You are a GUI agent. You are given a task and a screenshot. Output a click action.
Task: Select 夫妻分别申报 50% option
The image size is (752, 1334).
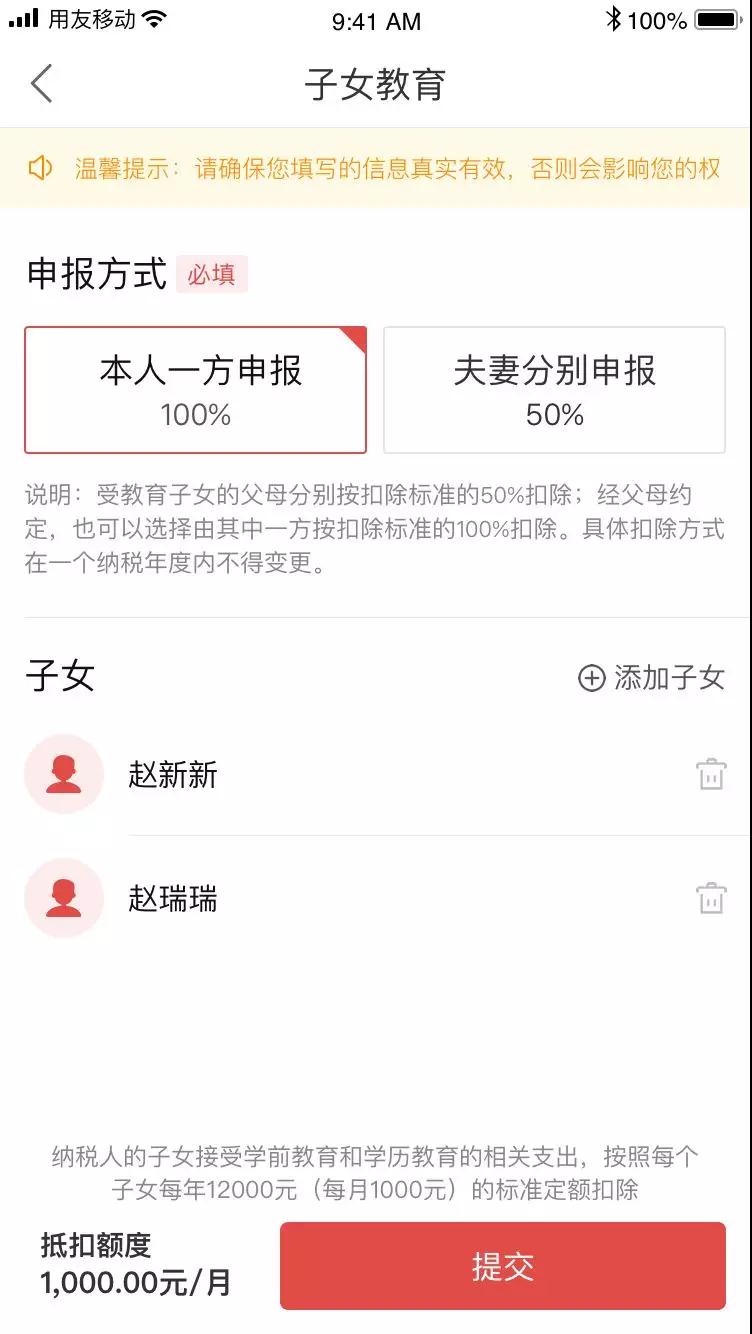tap(555, 390)
